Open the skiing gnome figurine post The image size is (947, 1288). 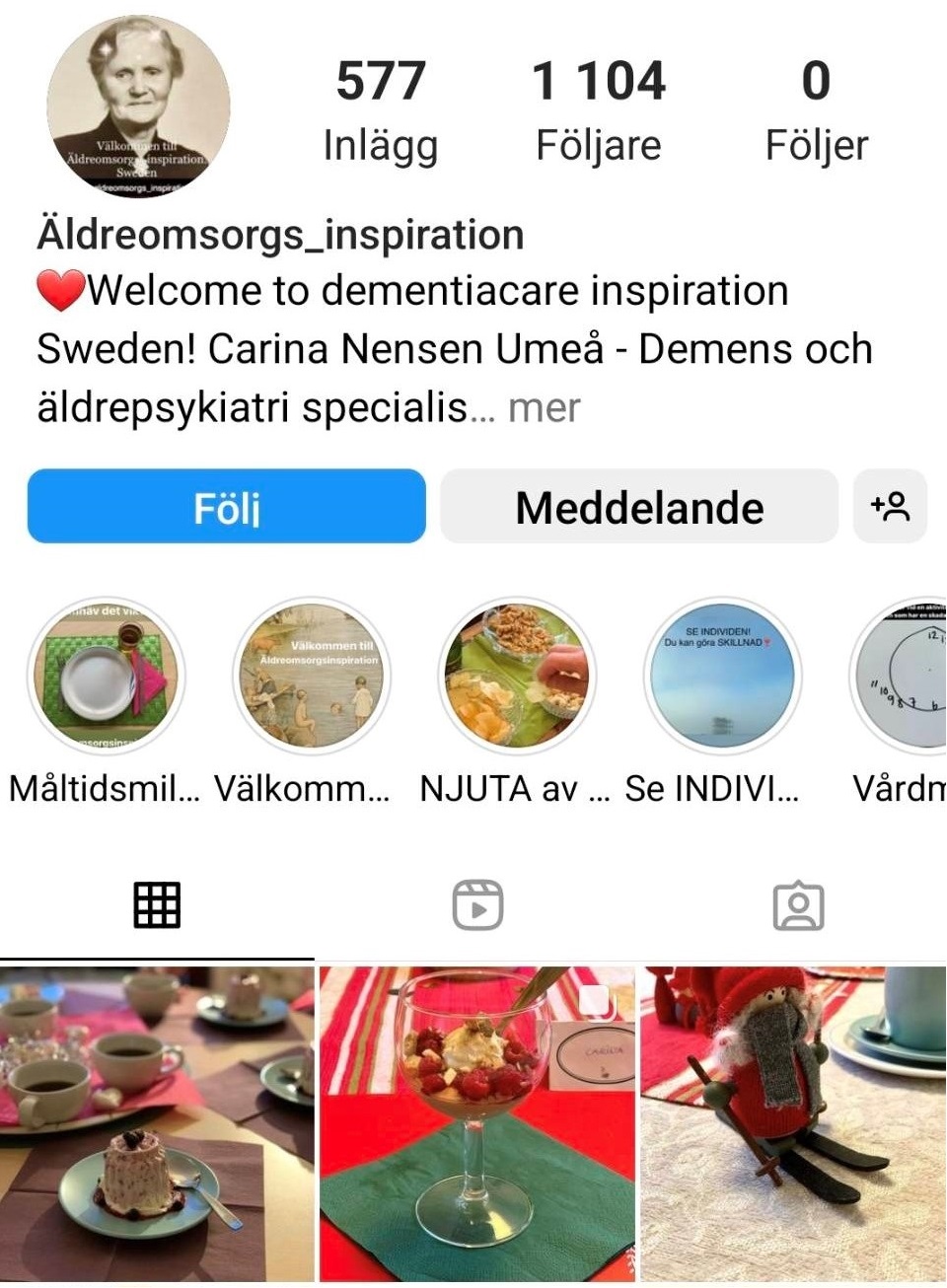coord(794,1122)
